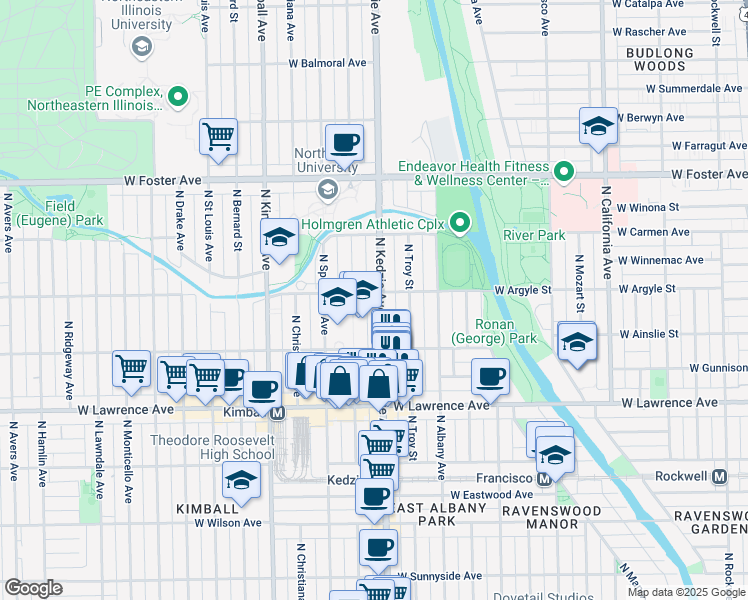
Task: Tap the coffee cup marker at East Albany Park
Action: tap(374, 495)
